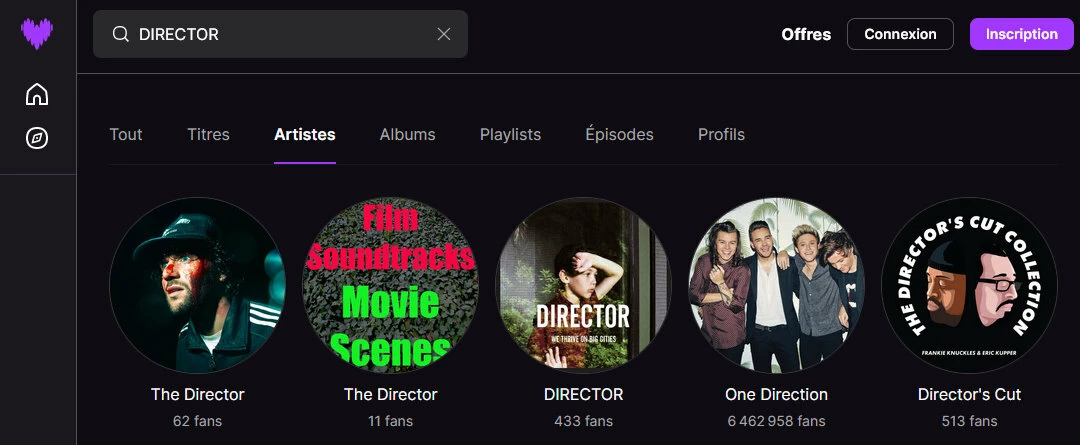This screenshot has height=445, width=1080.
Task: Open the explore compass icon
Action: 37,138
